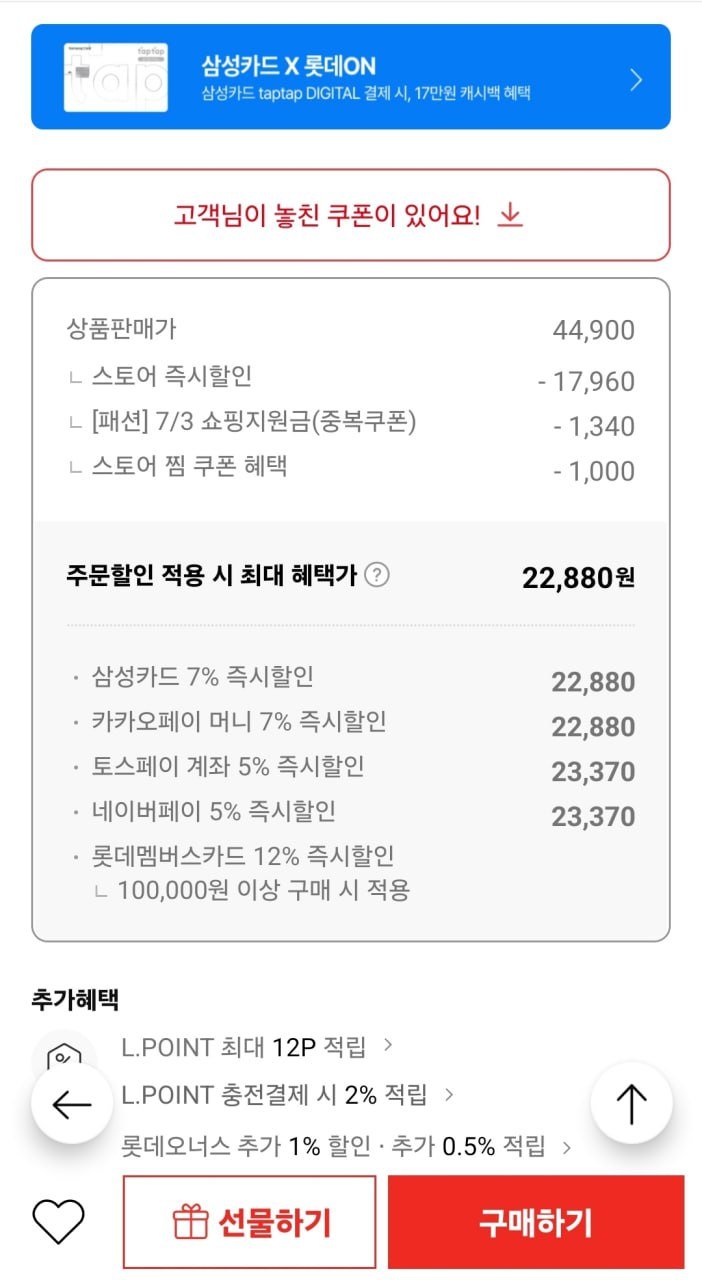This screenshot has width=702, height=1280.
Task: Open 롯데오너스 추가 1% 할인 details
Action: (x=345, y=1146)
